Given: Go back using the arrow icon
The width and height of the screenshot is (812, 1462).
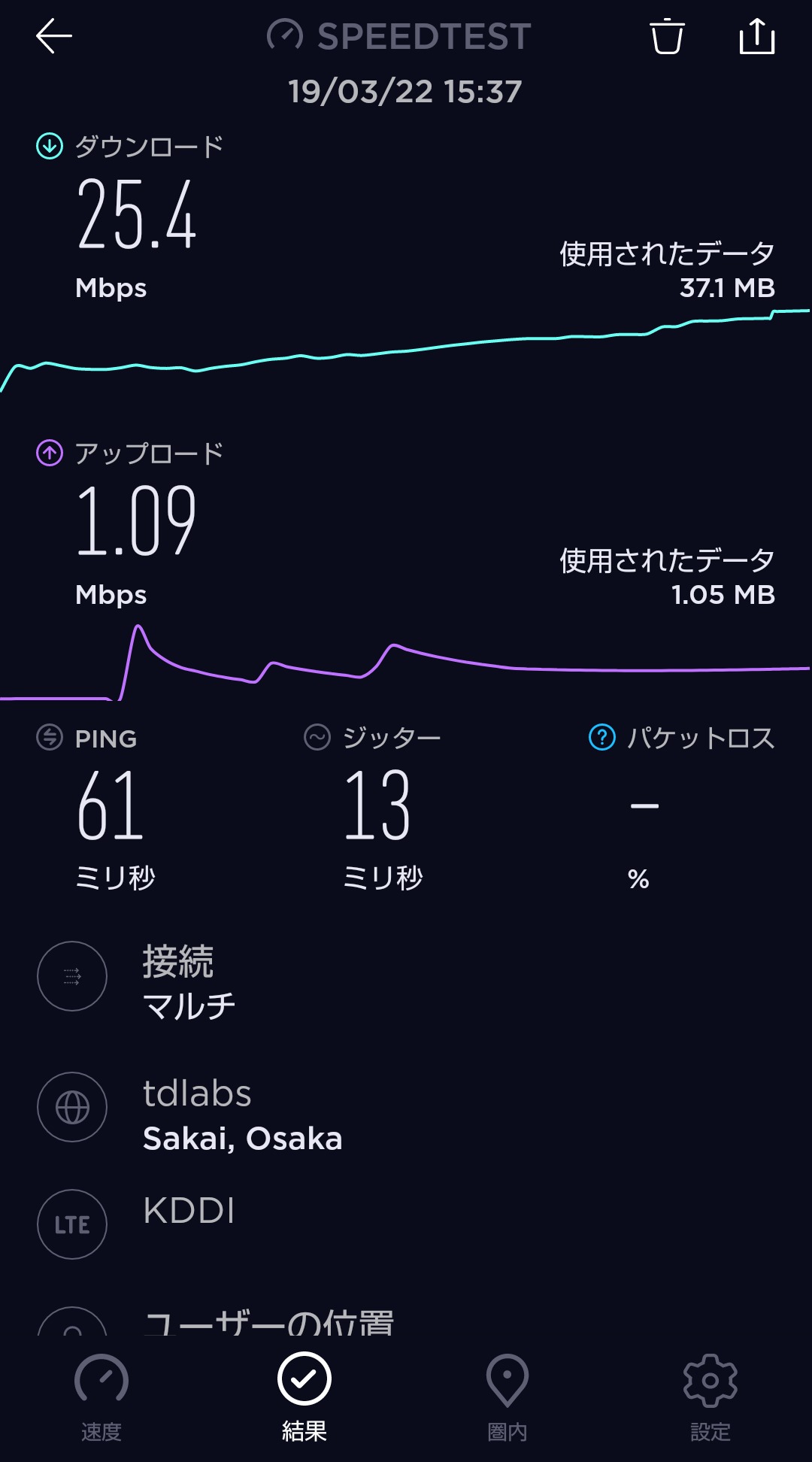Looking at the screenshot, I should (54, 36).
